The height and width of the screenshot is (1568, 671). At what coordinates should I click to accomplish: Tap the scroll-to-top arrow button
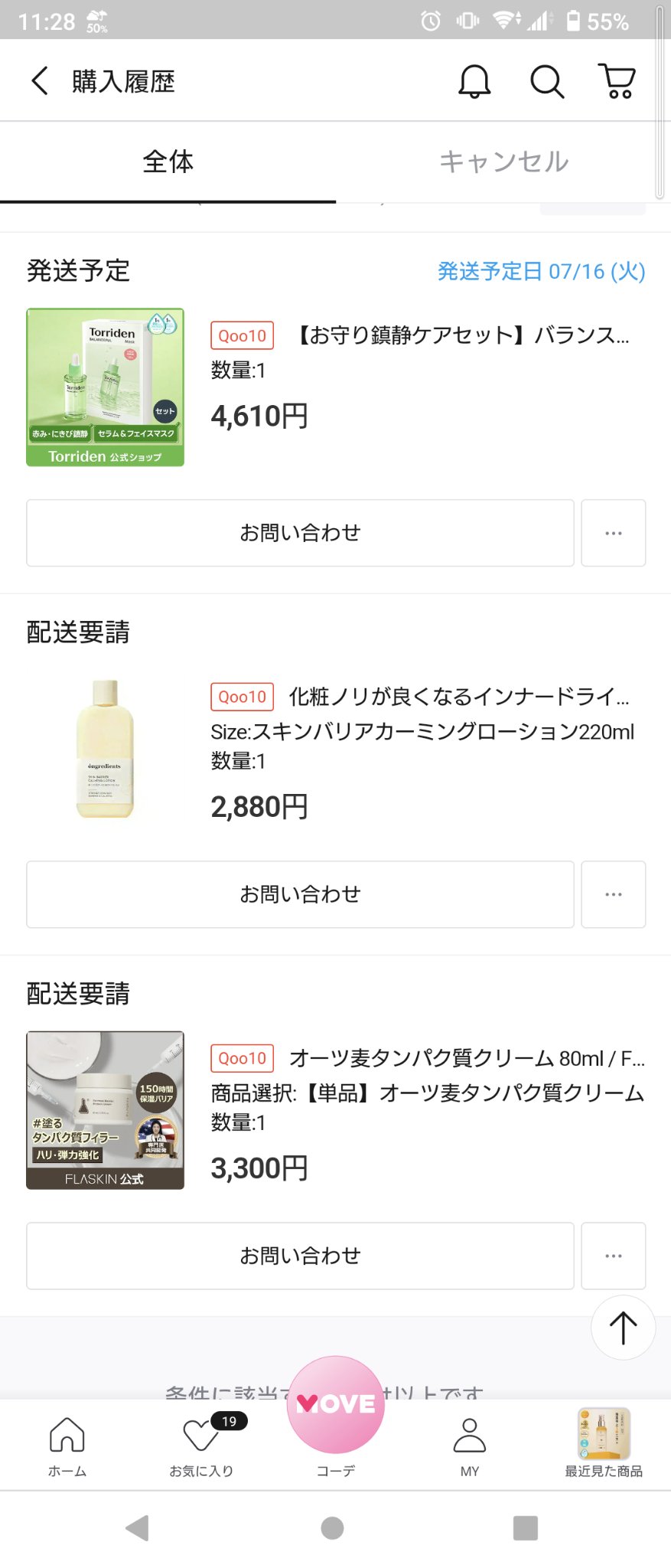(x=623, y=1328)
